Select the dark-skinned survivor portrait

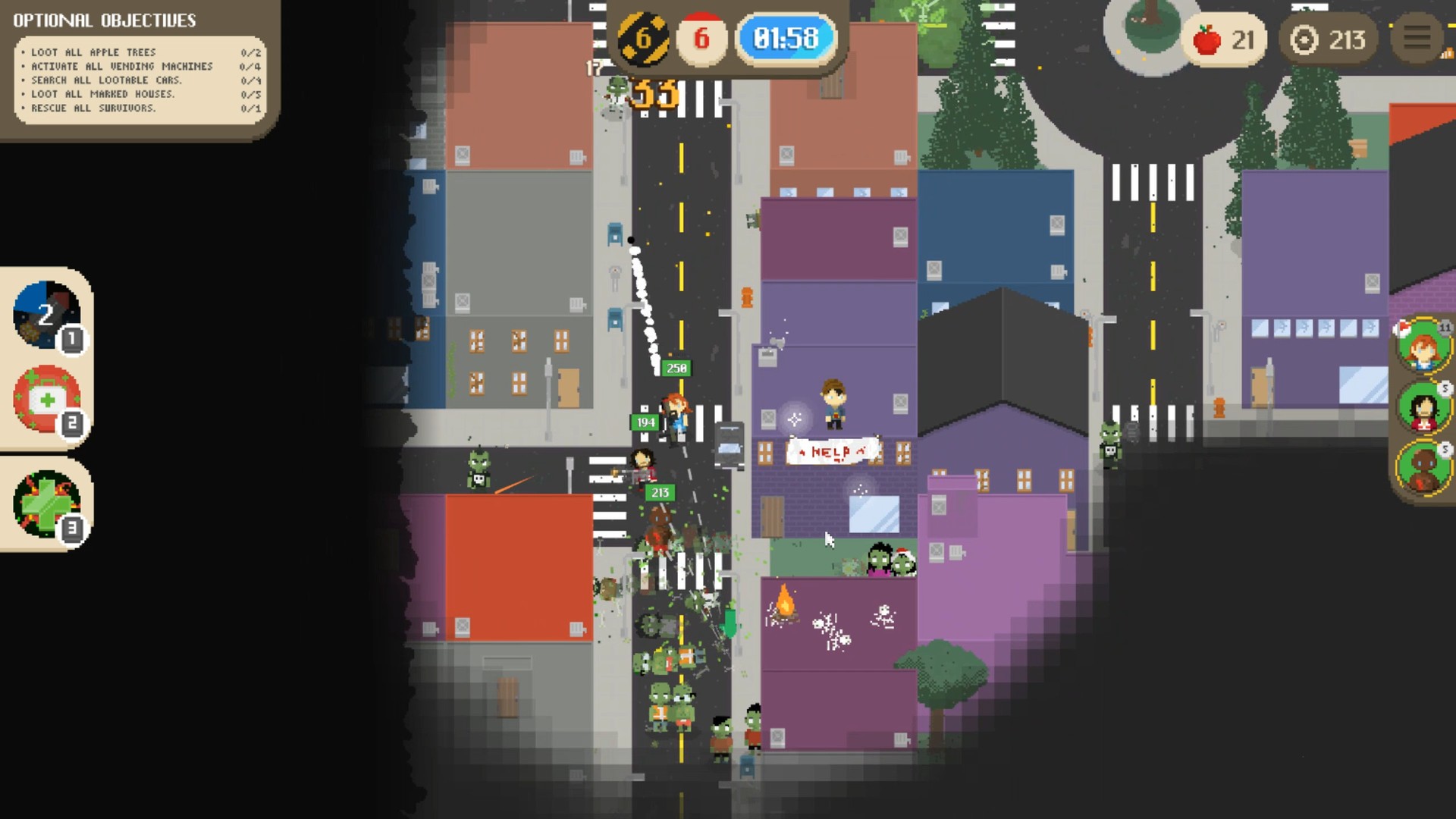pos(1423,469)
